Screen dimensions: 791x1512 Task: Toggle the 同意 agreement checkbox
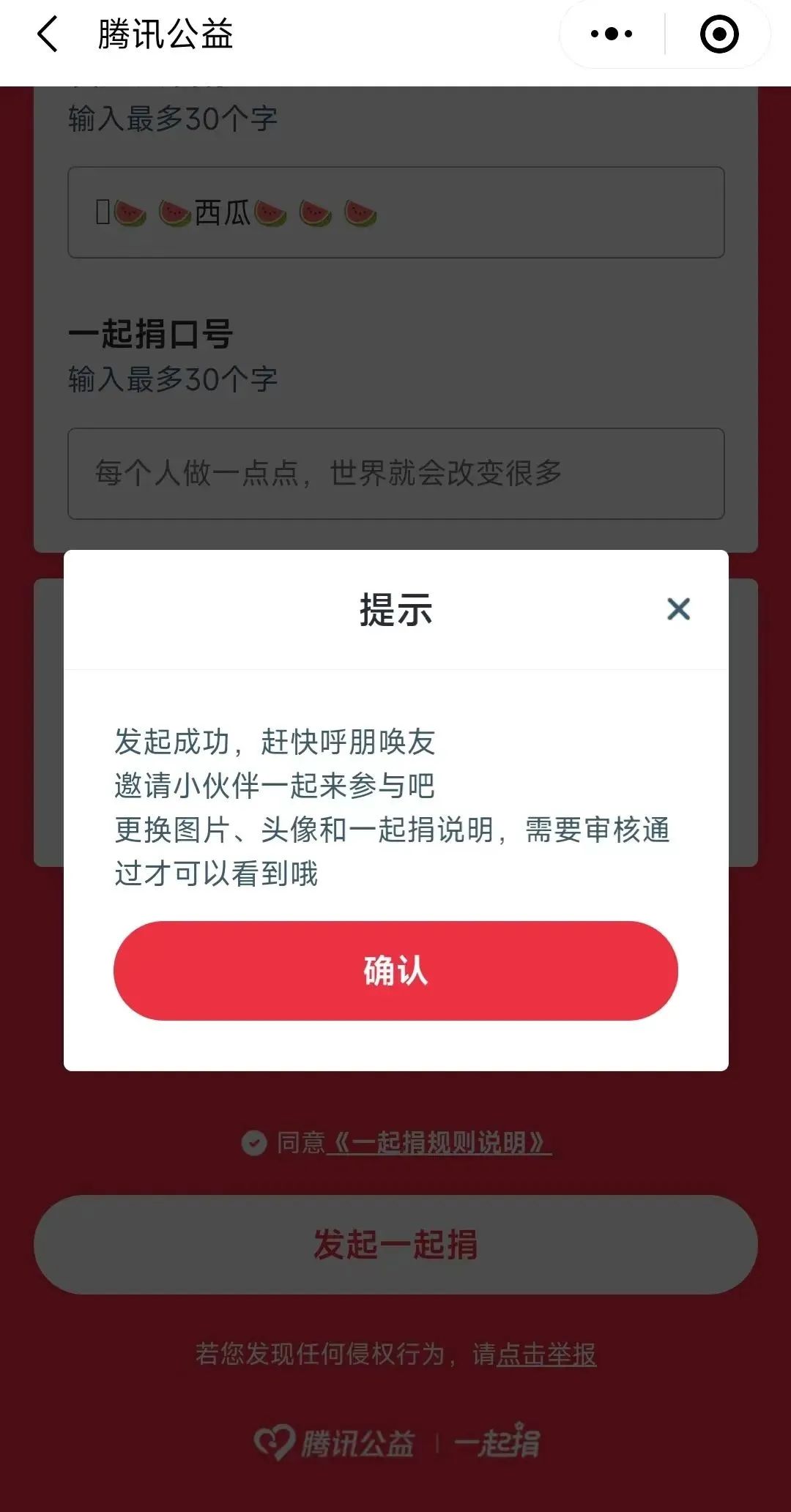254,1143
